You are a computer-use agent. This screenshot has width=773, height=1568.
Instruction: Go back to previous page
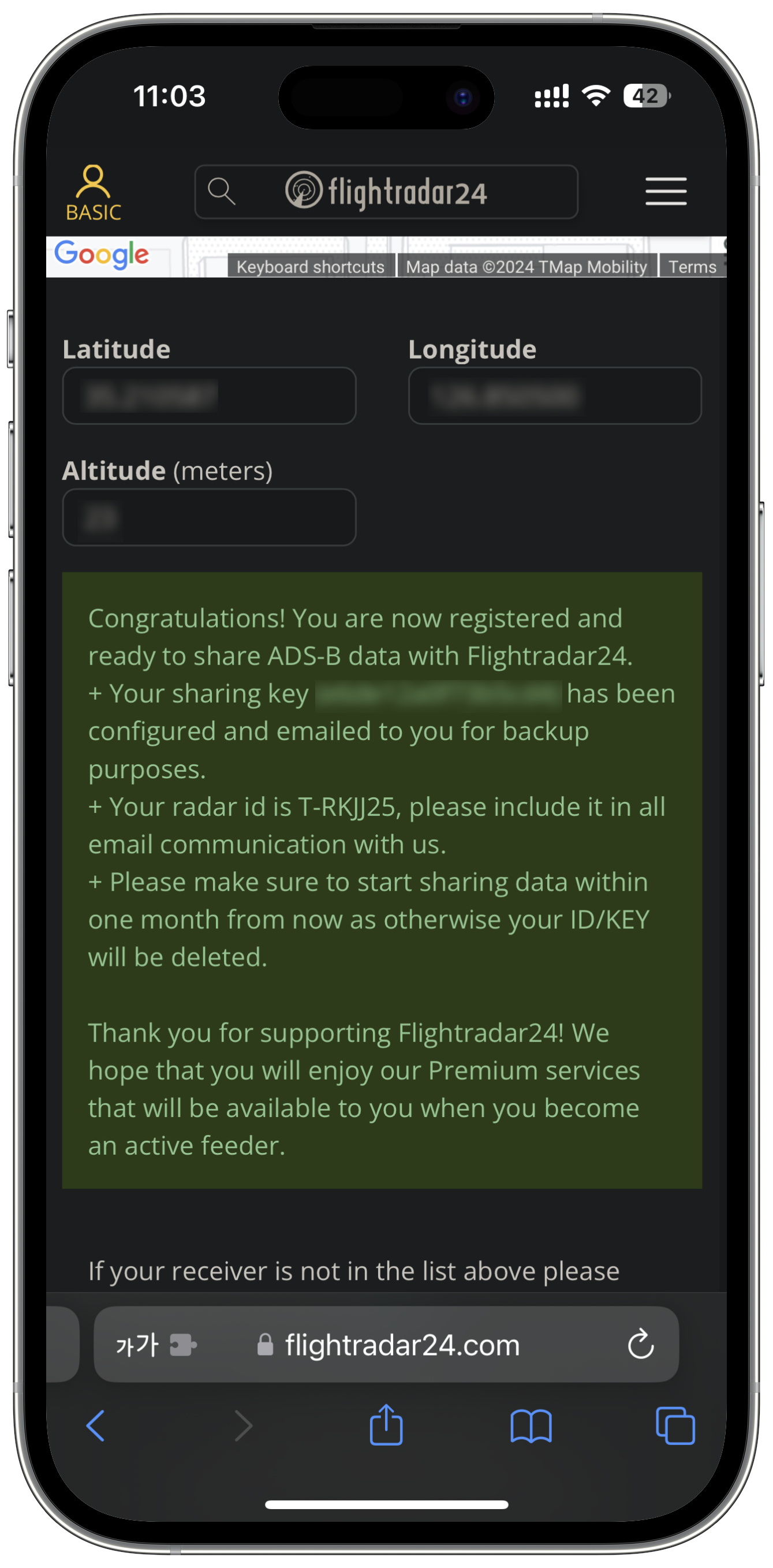point(96,1425)
